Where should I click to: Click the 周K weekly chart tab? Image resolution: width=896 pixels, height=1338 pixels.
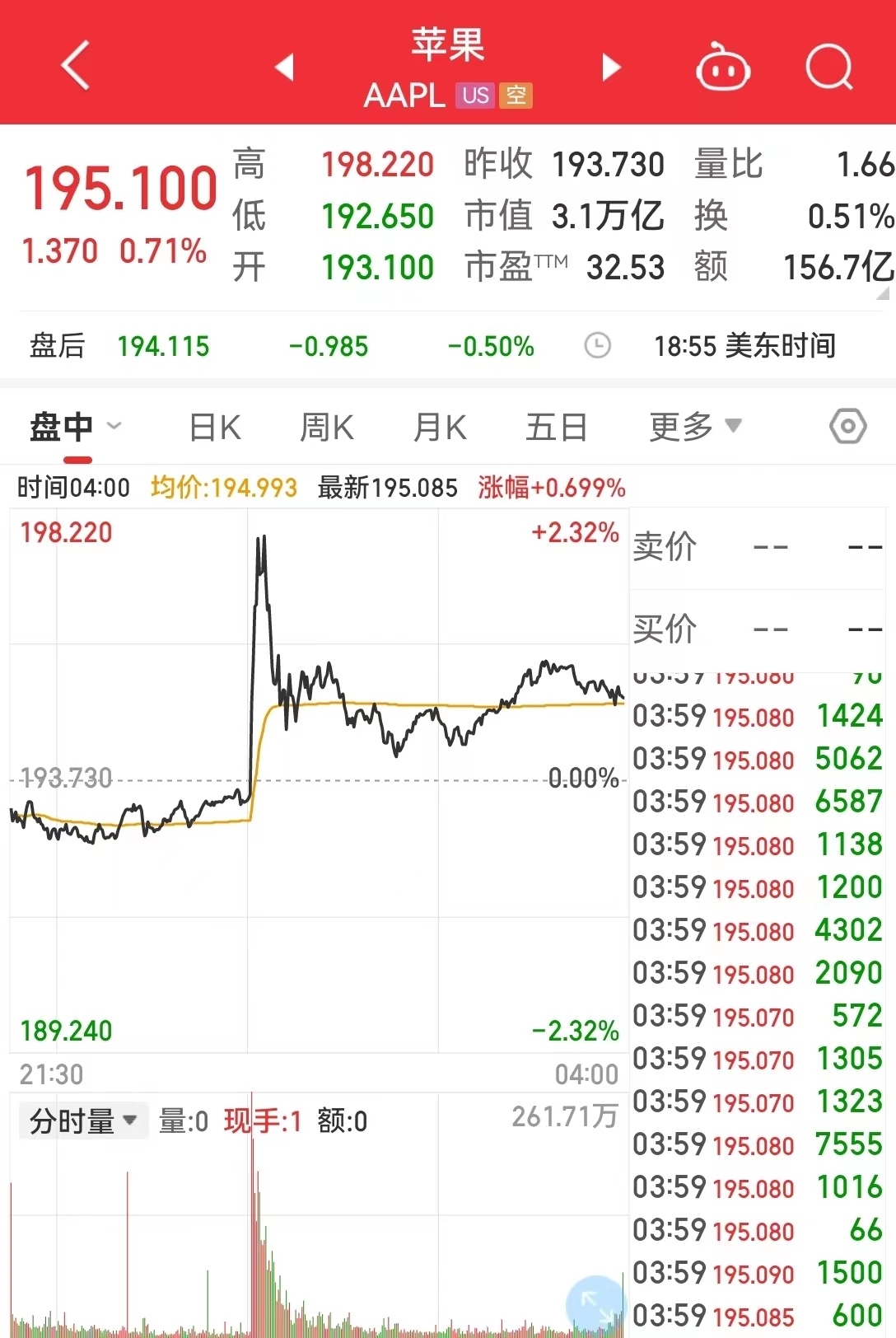[326, 426]
